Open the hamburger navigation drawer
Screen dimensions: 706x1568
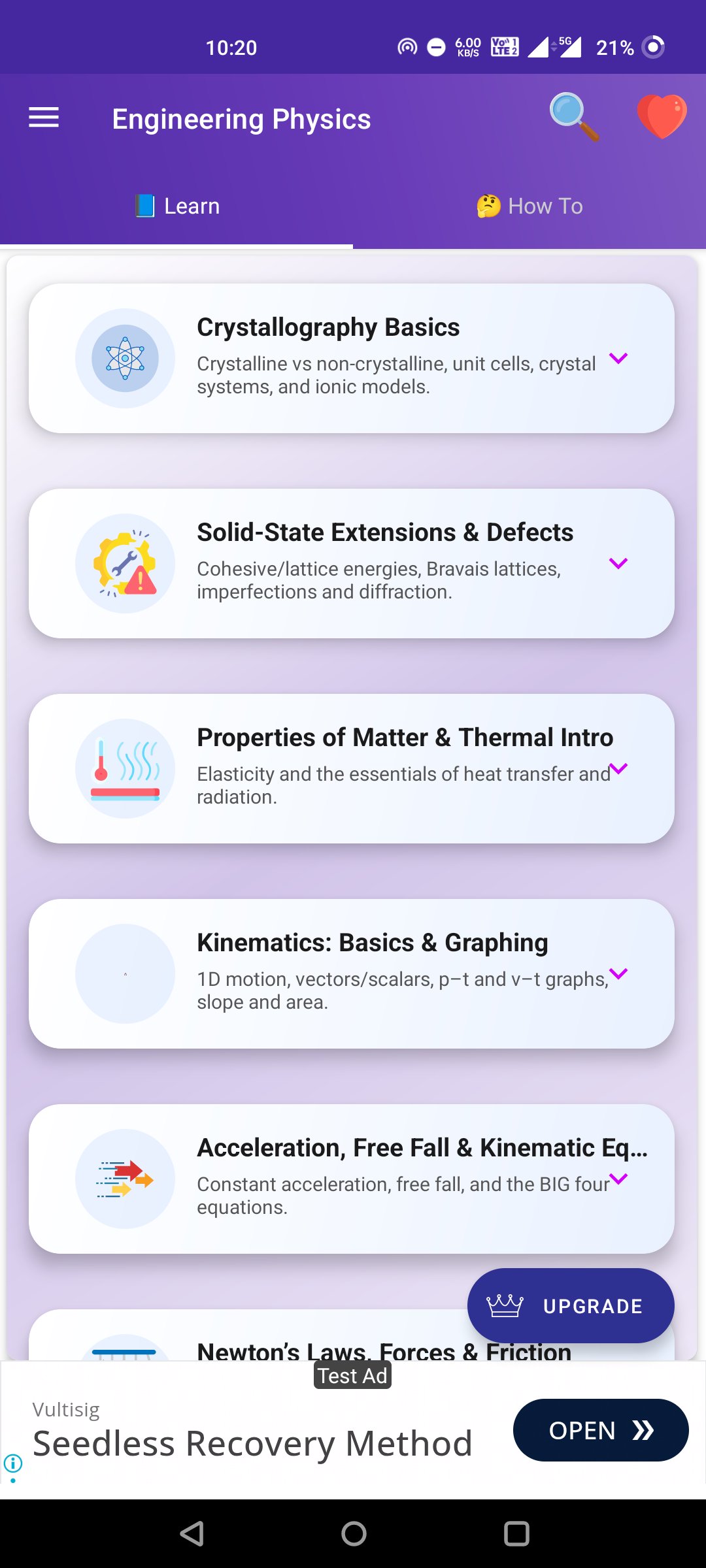point(44,118)
